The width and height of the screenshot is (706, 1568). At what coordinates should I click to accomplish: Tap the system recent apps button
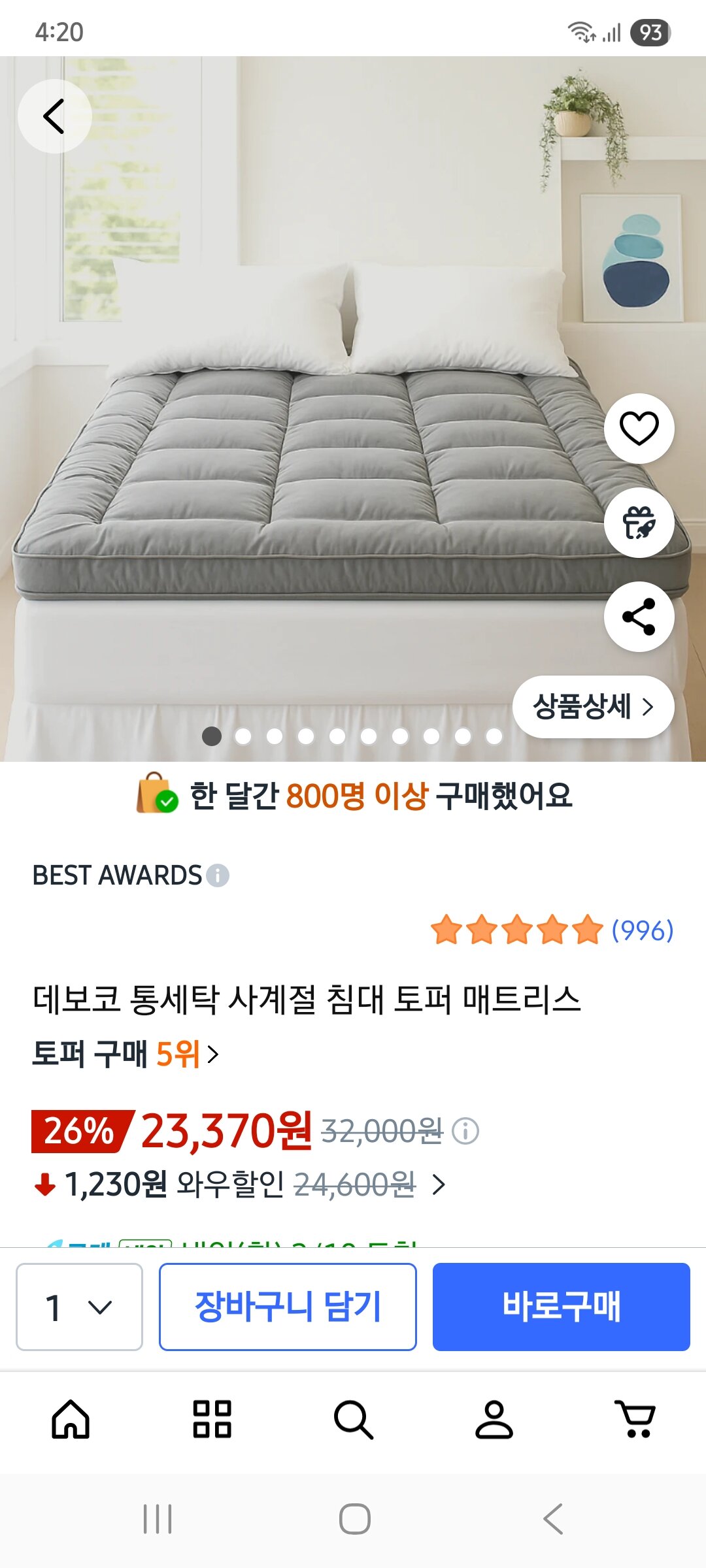click(x=158, y=1518)
